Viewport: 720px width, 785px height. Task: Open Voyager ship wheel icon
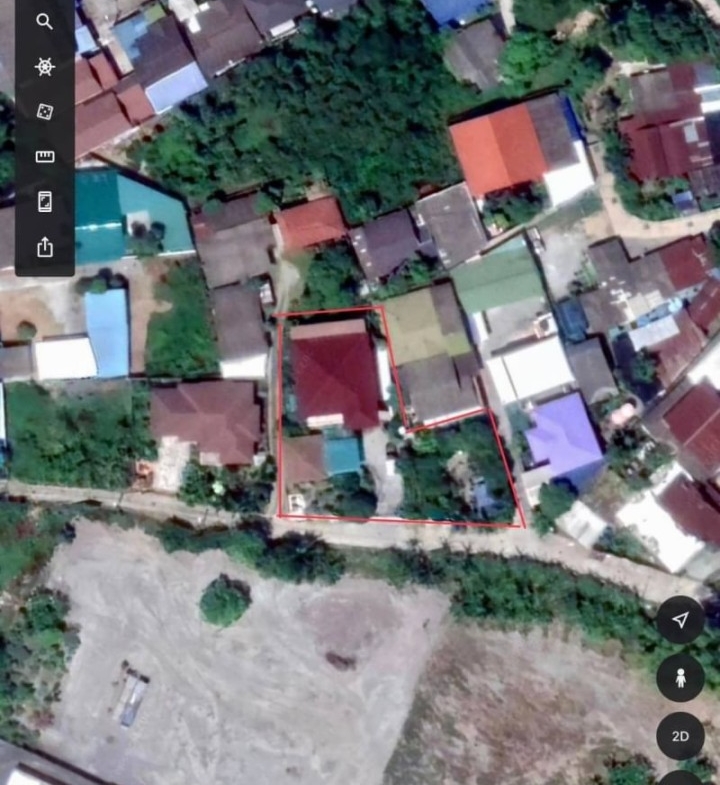pyautogui.click(x=45, y=66)
